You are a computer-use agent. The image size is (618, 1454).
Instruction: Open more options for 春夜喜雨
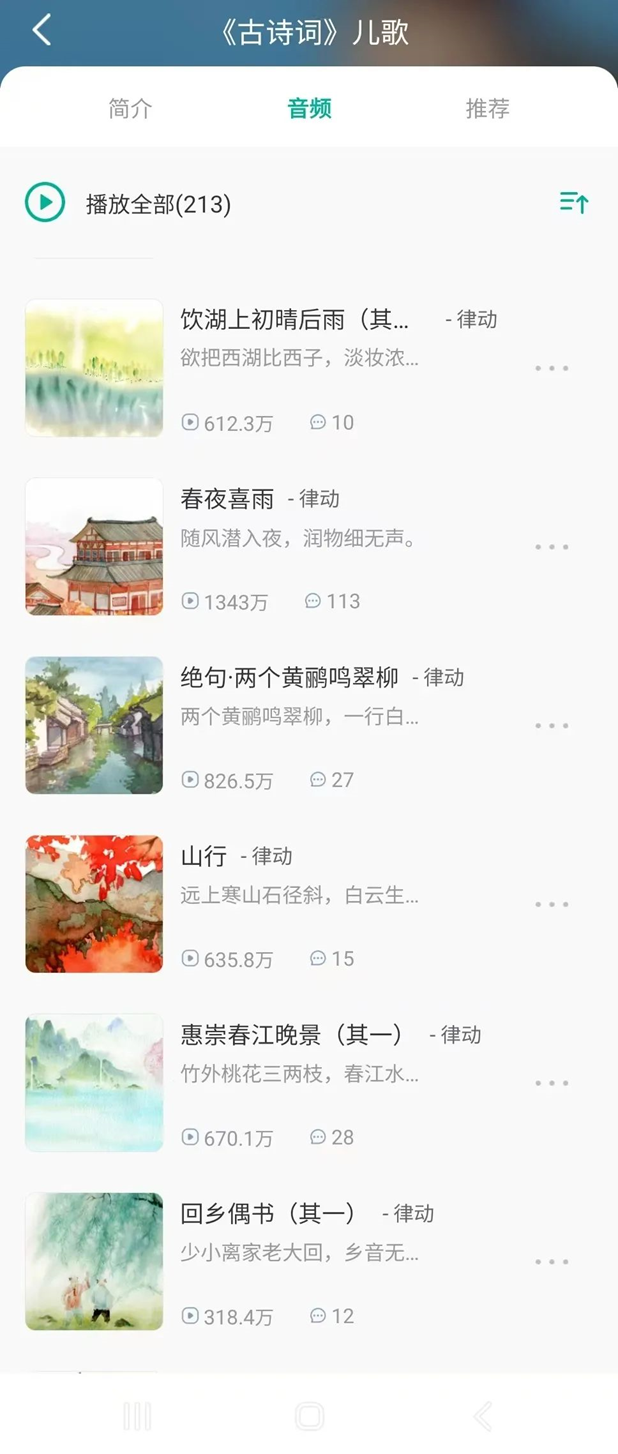click(x=551, y=547)
